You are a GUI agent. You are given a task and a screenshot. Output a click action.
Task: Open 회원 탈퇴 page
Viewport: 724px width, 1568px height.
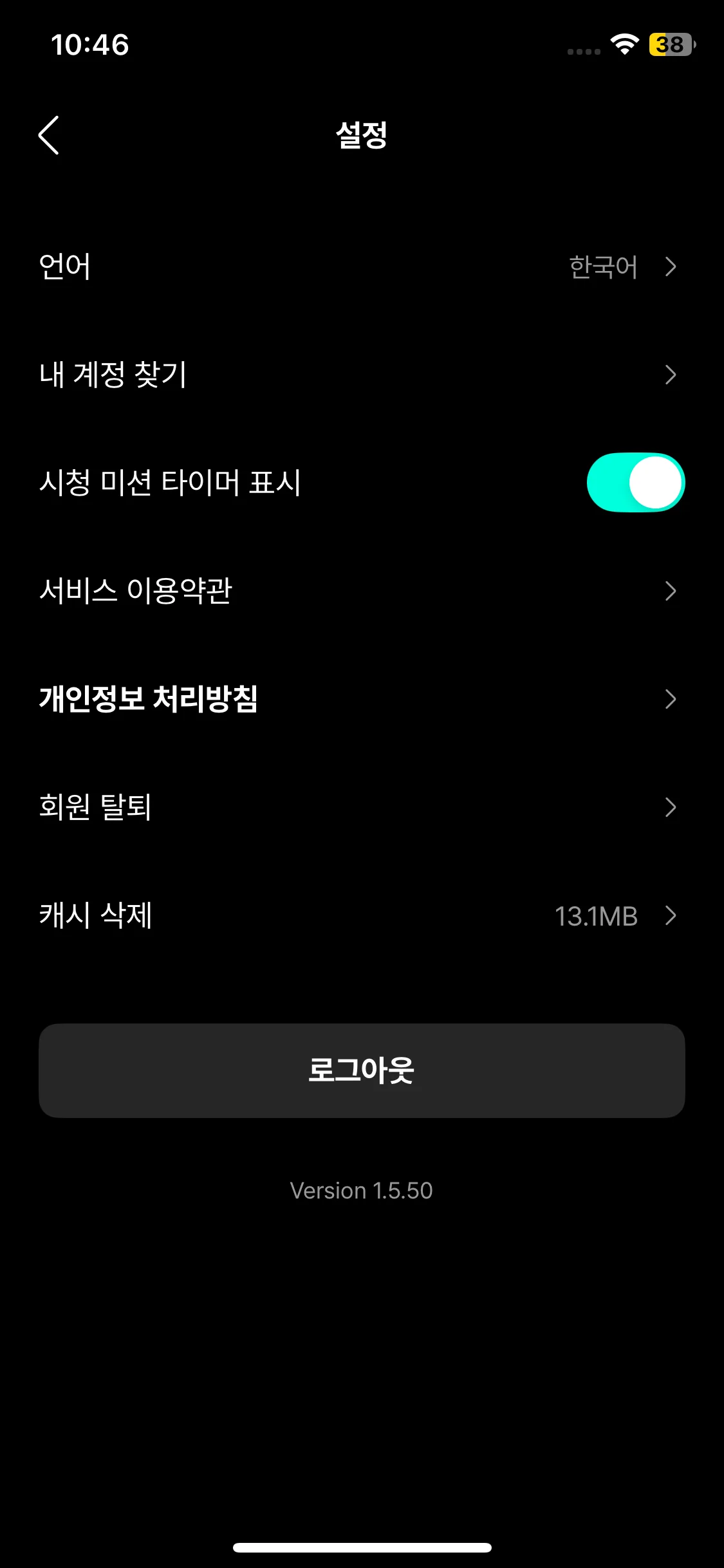360,807
